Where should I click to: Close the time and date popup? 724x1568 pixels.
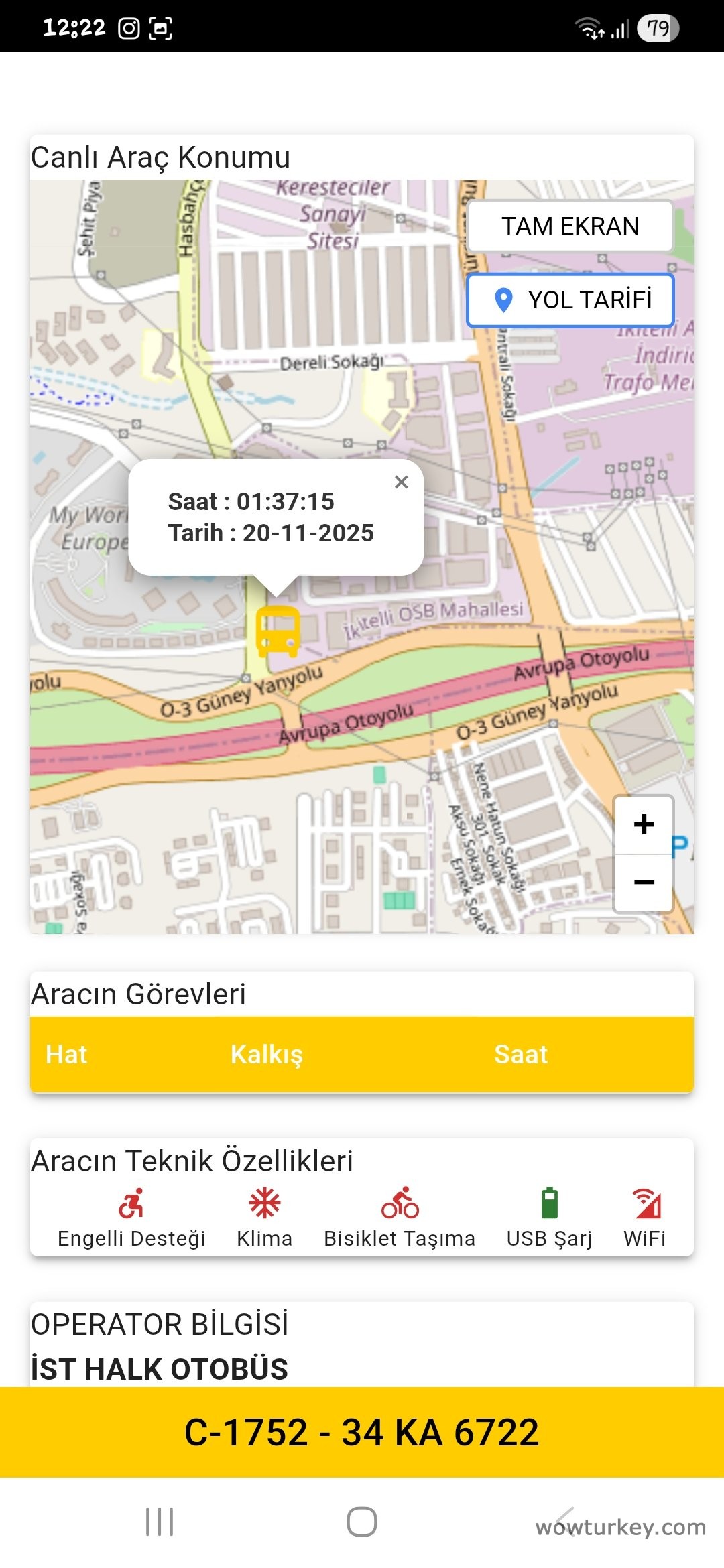(402, 482)
